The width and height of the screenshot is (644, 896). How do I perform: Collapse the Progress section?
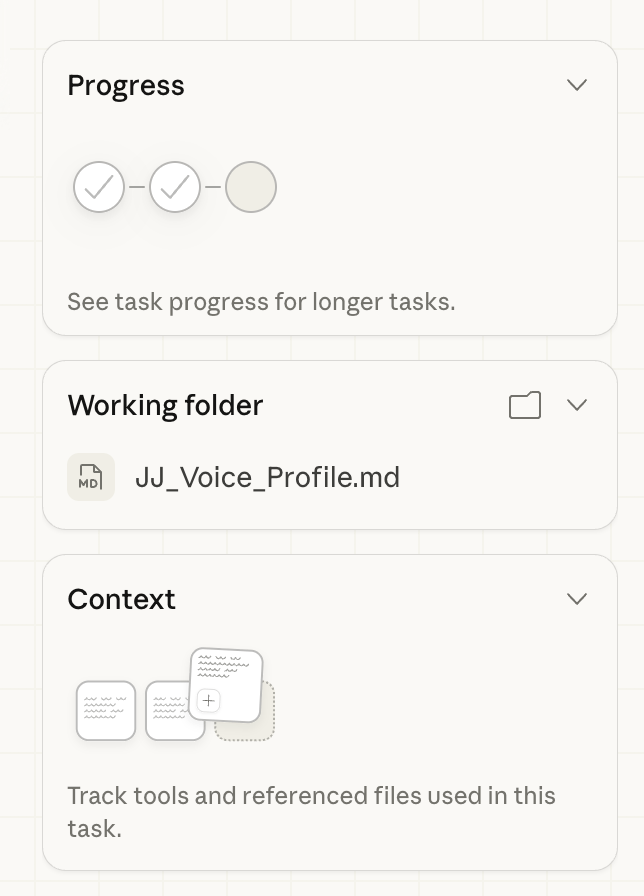pyautogui.click(x=576, y=85)
